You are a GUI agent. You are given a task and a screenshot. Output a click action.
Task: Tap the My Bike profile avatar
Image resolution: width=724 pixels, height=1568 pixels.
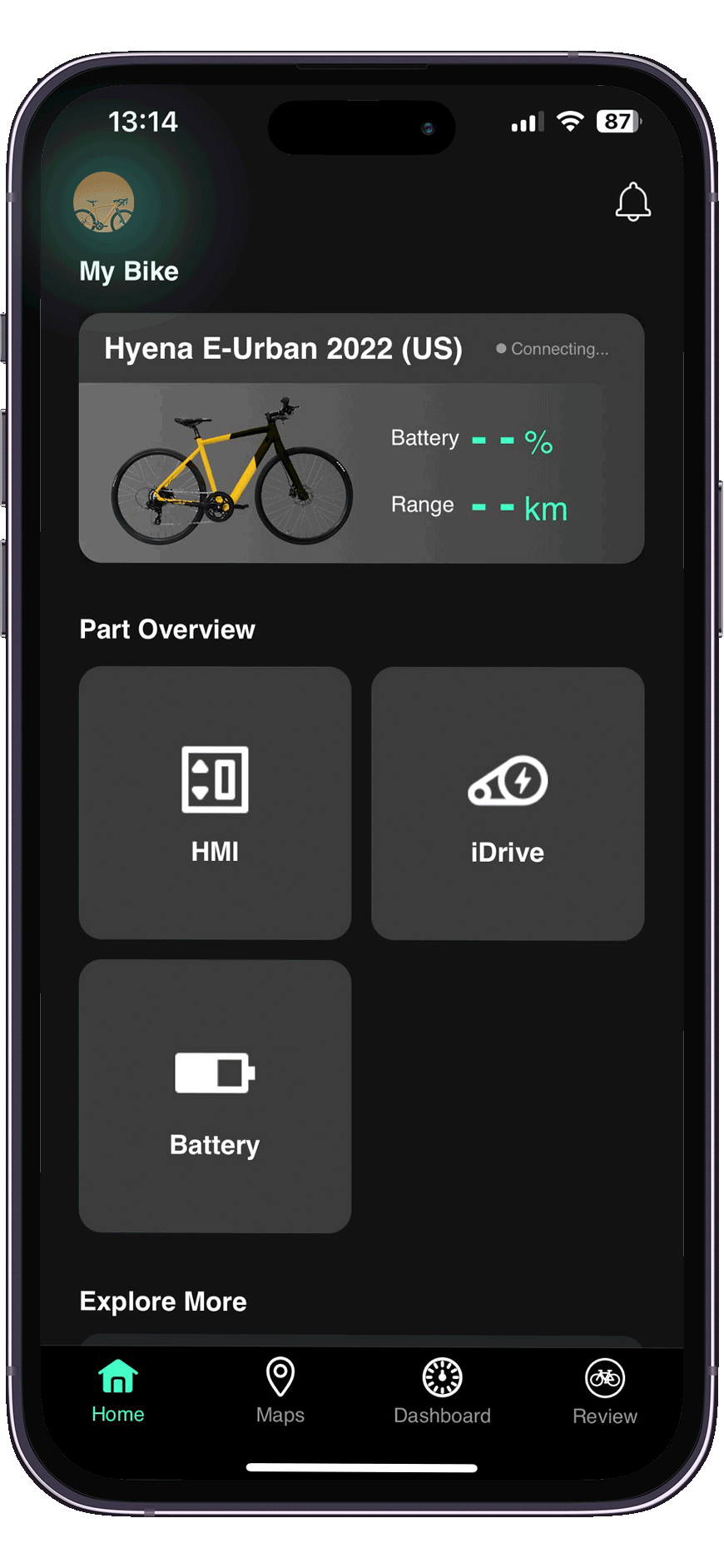pyautogui.click(x=104, y=202)
